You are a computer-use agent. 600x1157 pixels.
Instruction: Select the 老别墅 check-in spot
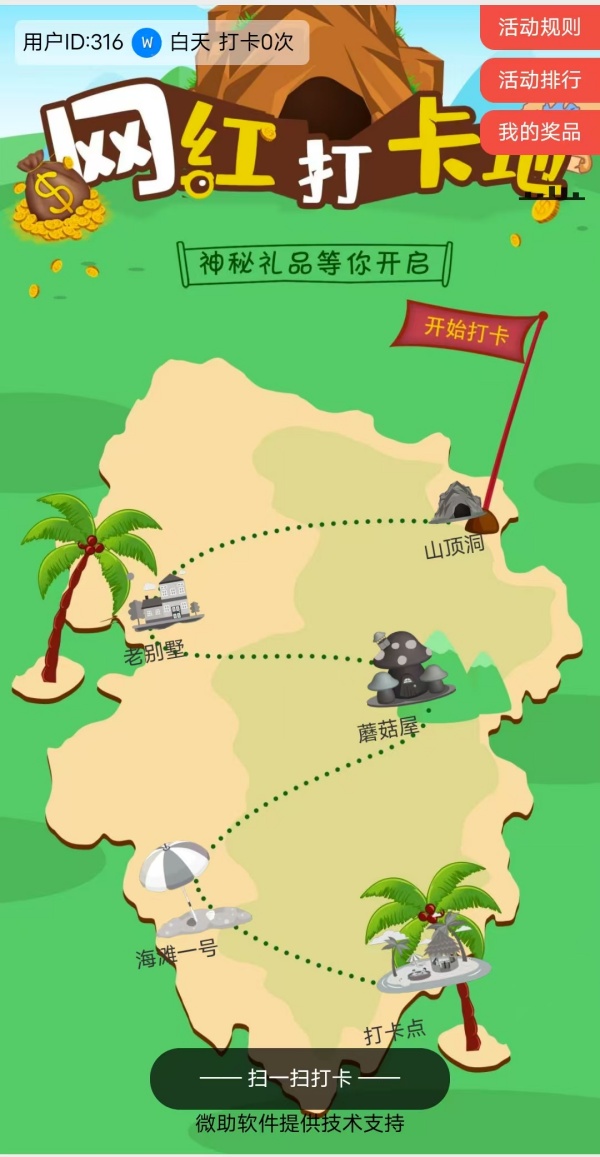(x=165, y=603)
